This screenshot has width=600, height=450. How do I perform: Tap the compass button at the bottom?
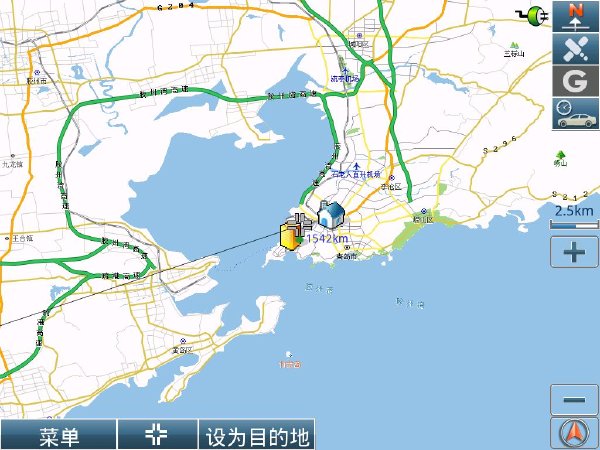[574, 435]
